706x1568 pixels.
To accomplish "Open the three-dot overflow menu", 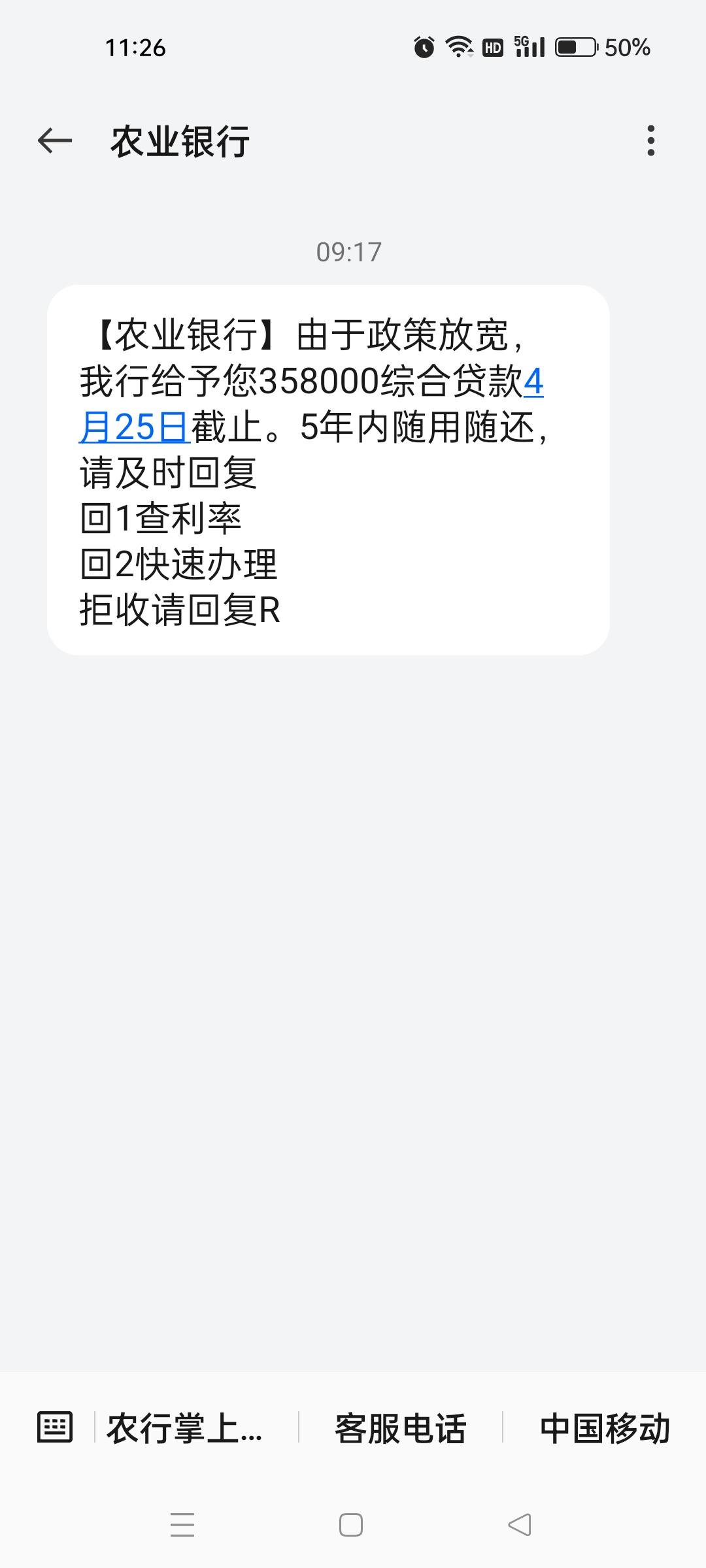I will click(650, 140).
